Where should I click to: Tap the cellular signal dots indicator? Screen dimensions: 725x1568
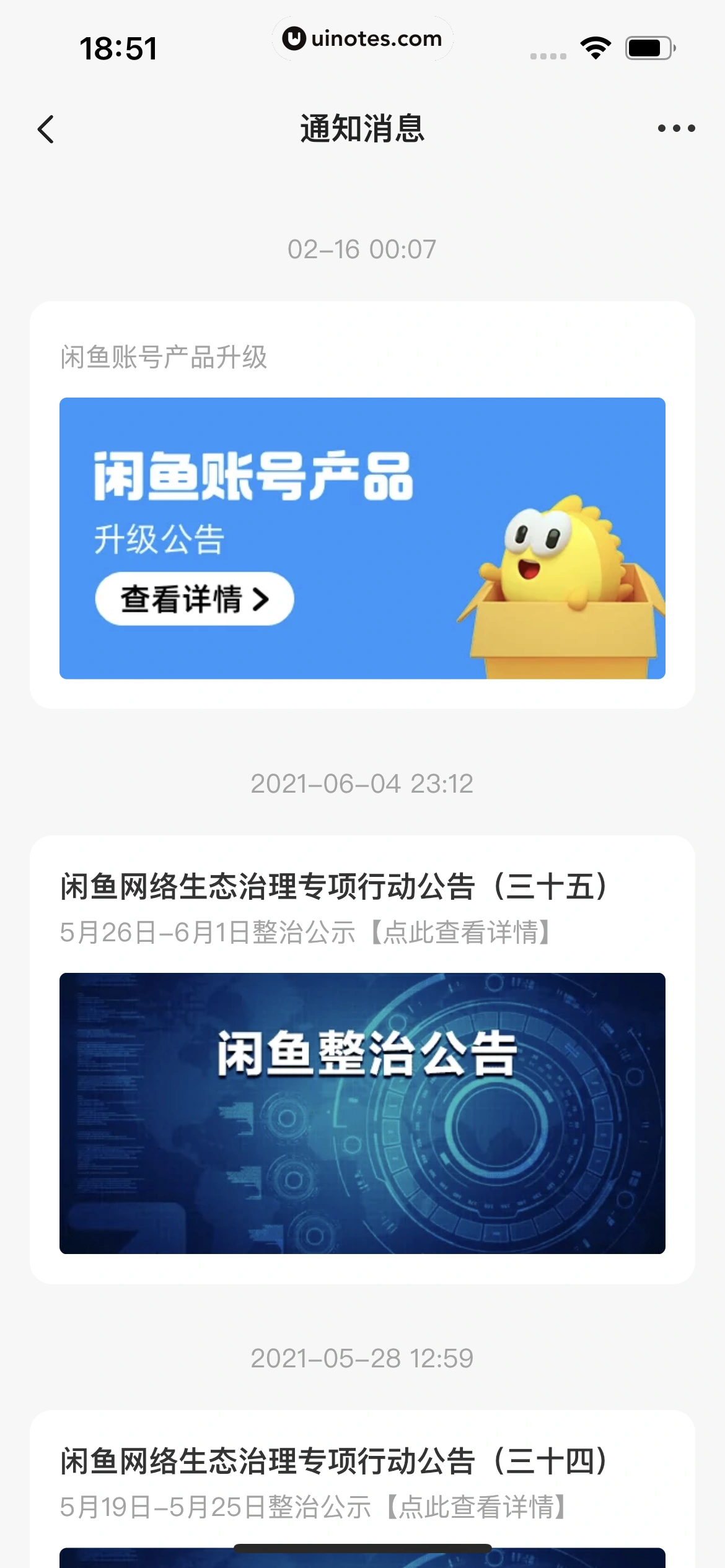pyautogui.click(x=548, y=56)
